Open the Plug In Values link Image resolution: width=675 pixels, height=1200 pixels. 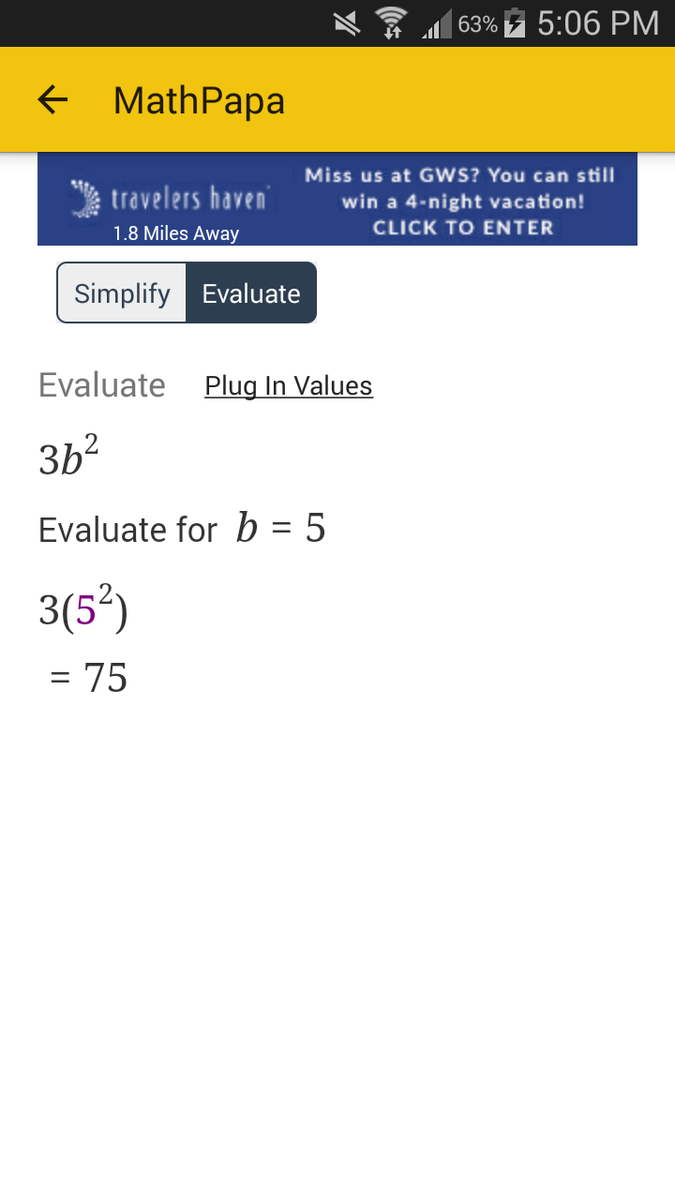coord(288,386)
